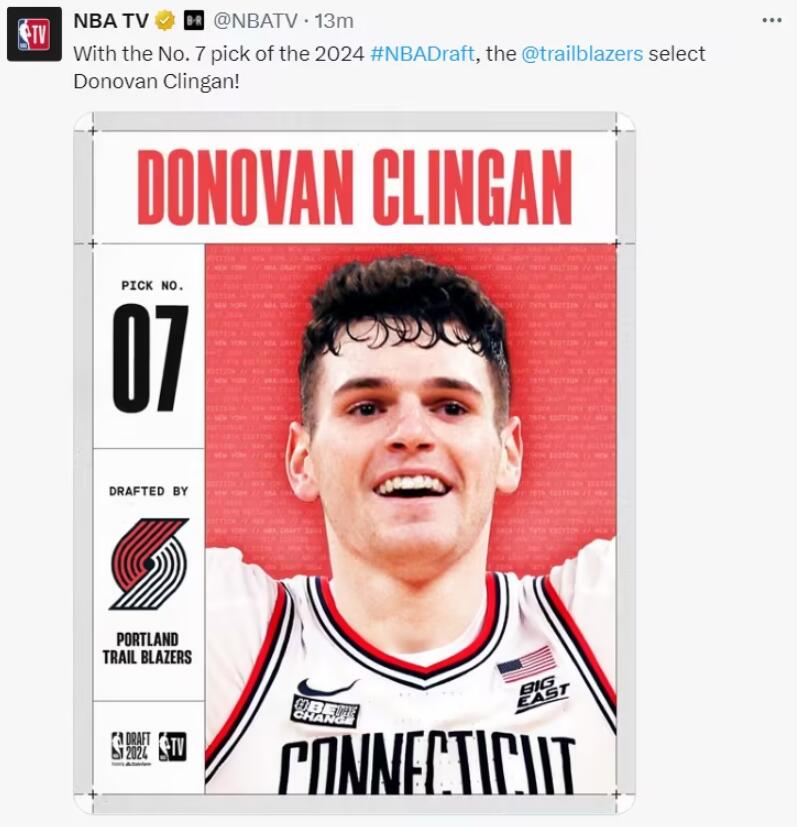
Task: Open the Donovan Clingan draft image
Action: (x=354, y=462)
